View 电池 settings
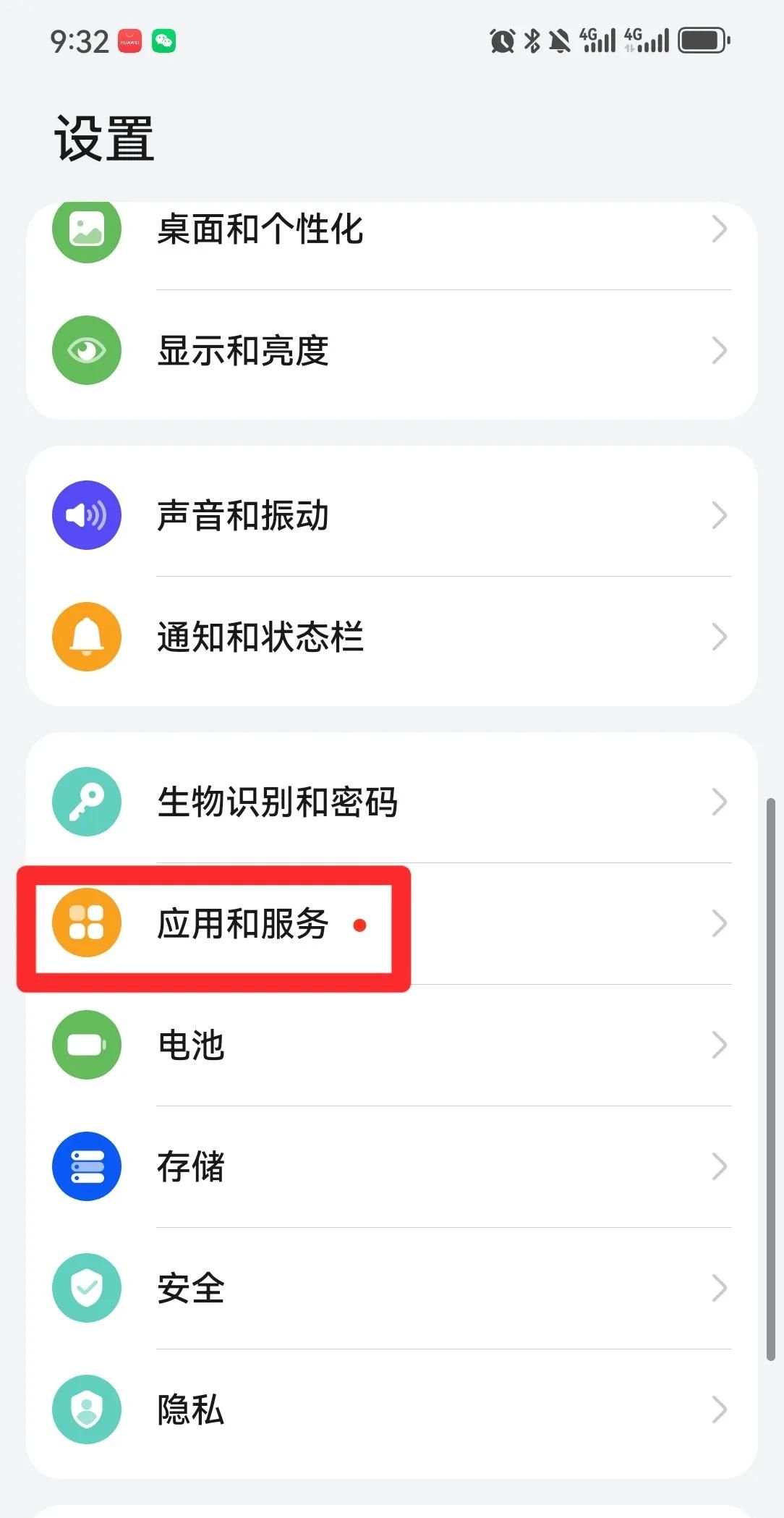The height and width of the screenshot is (1518, 784). click(x=391, y=1046)
